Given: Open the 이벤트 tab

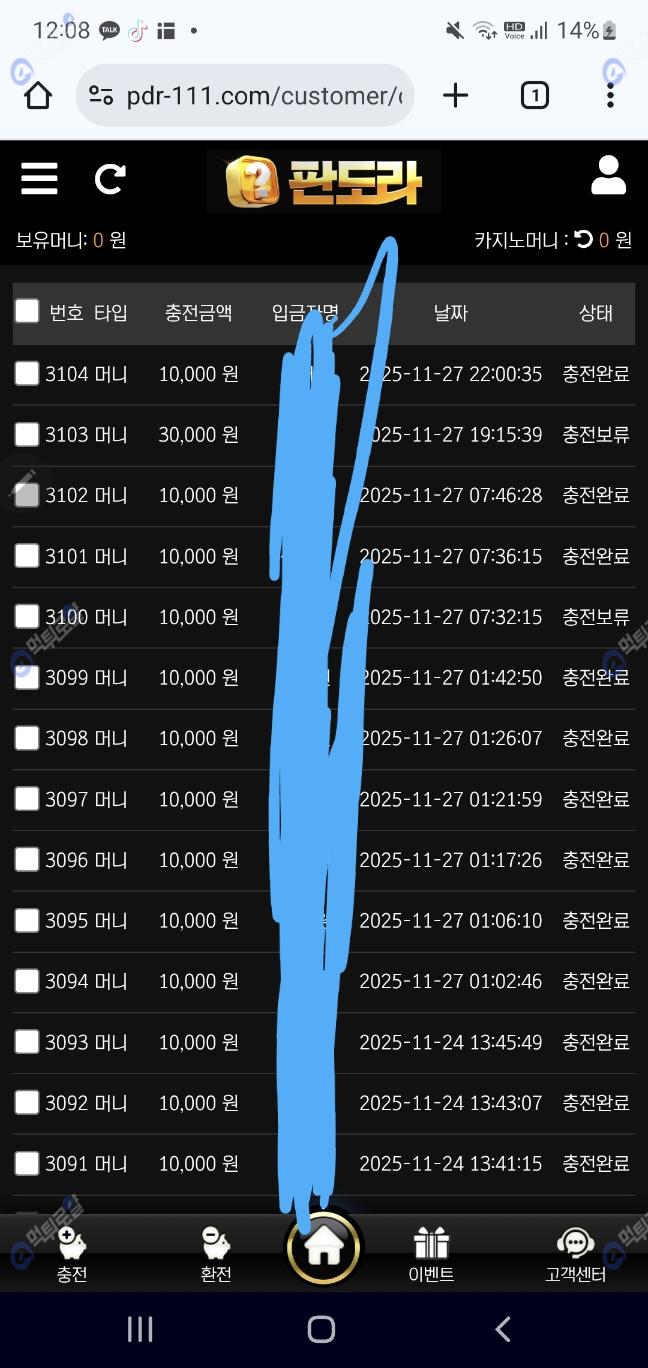Looking at the screenshot, I should (431, 1254).
